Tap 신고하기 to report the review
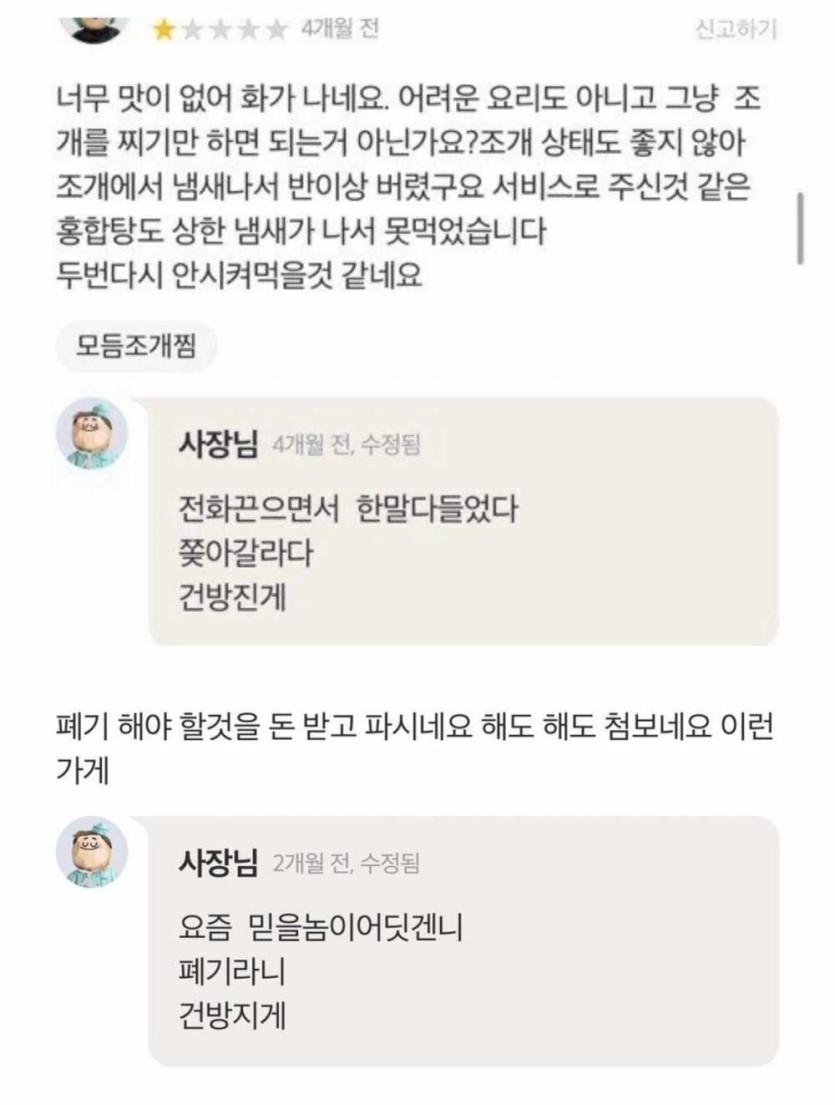The width and height of the screenshot is (835, 1105). pyautogui.click(x=735, y=30)
